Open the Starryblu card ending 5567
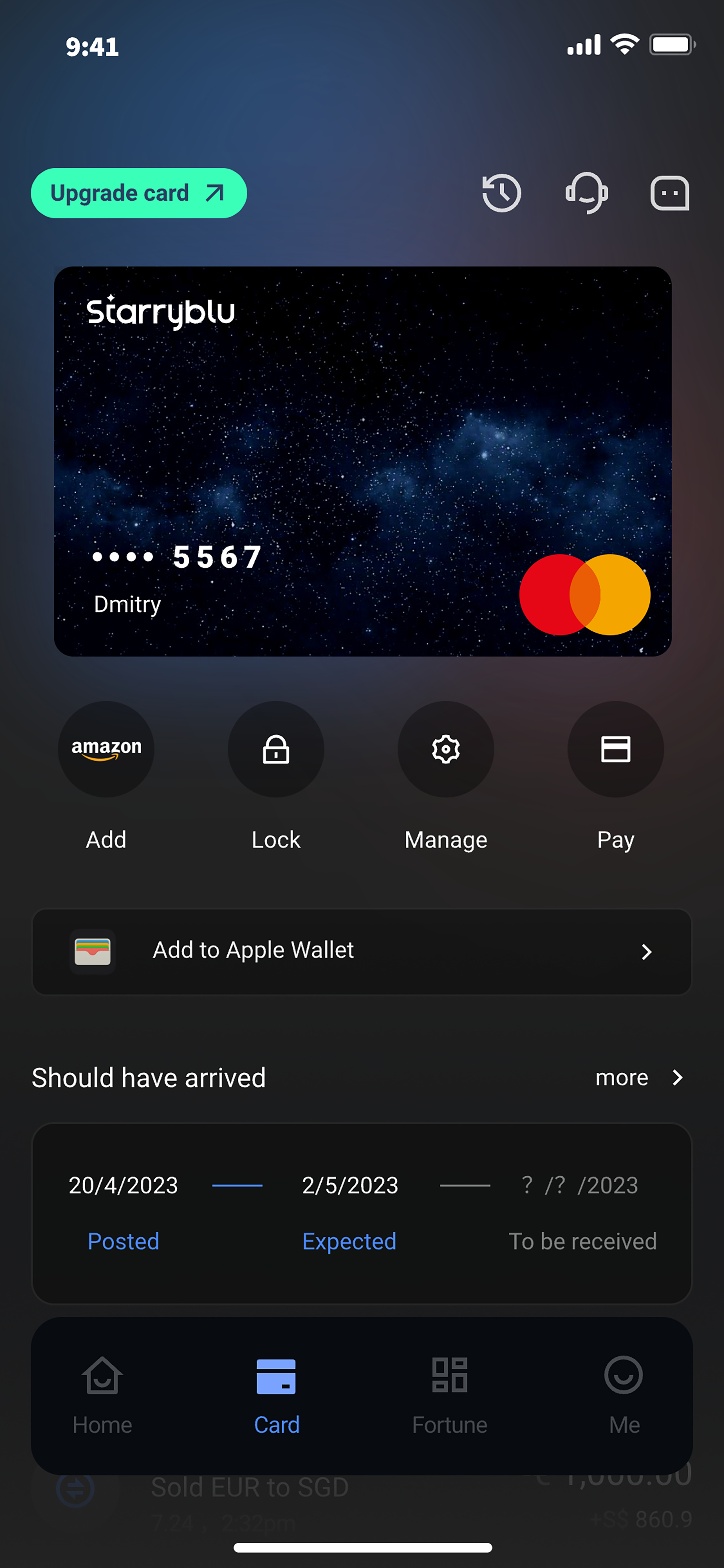The image size is (724, 1568). tap(363, 461)
